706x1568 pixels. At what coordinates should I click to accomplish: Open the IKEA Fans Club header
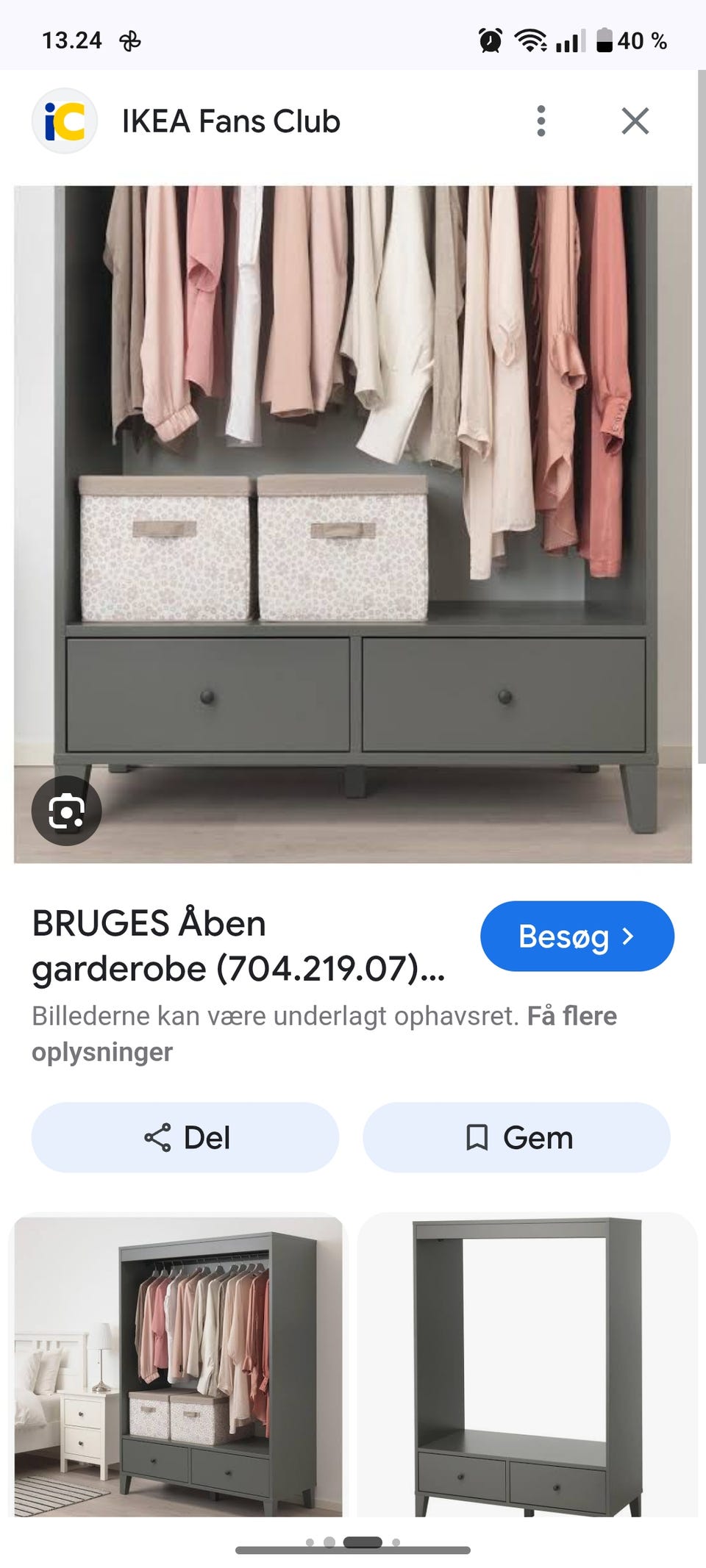tap(229, 121)
